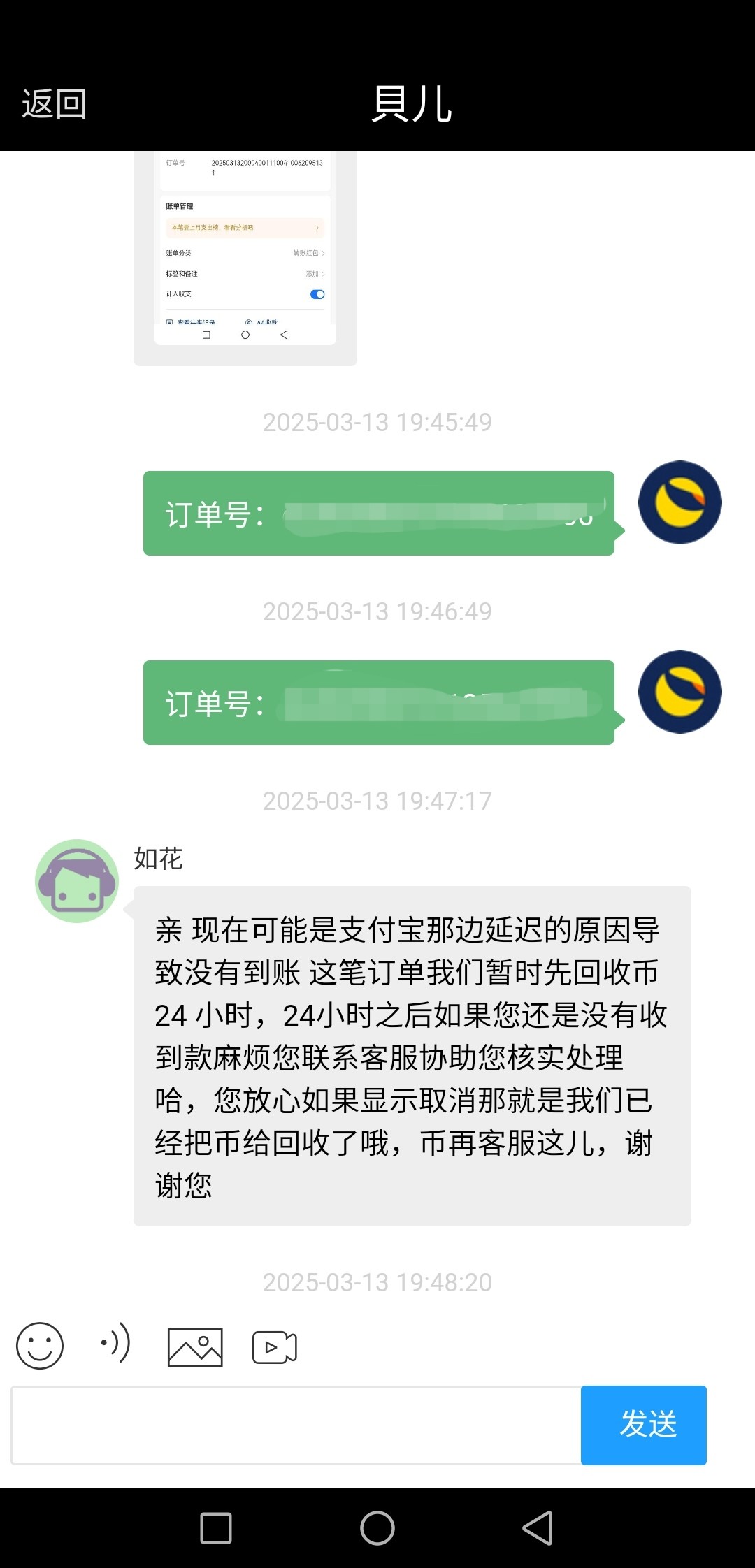Screen dimensions: 755x1568
Task: Send the message with 发送
Action: [643, 1425]
